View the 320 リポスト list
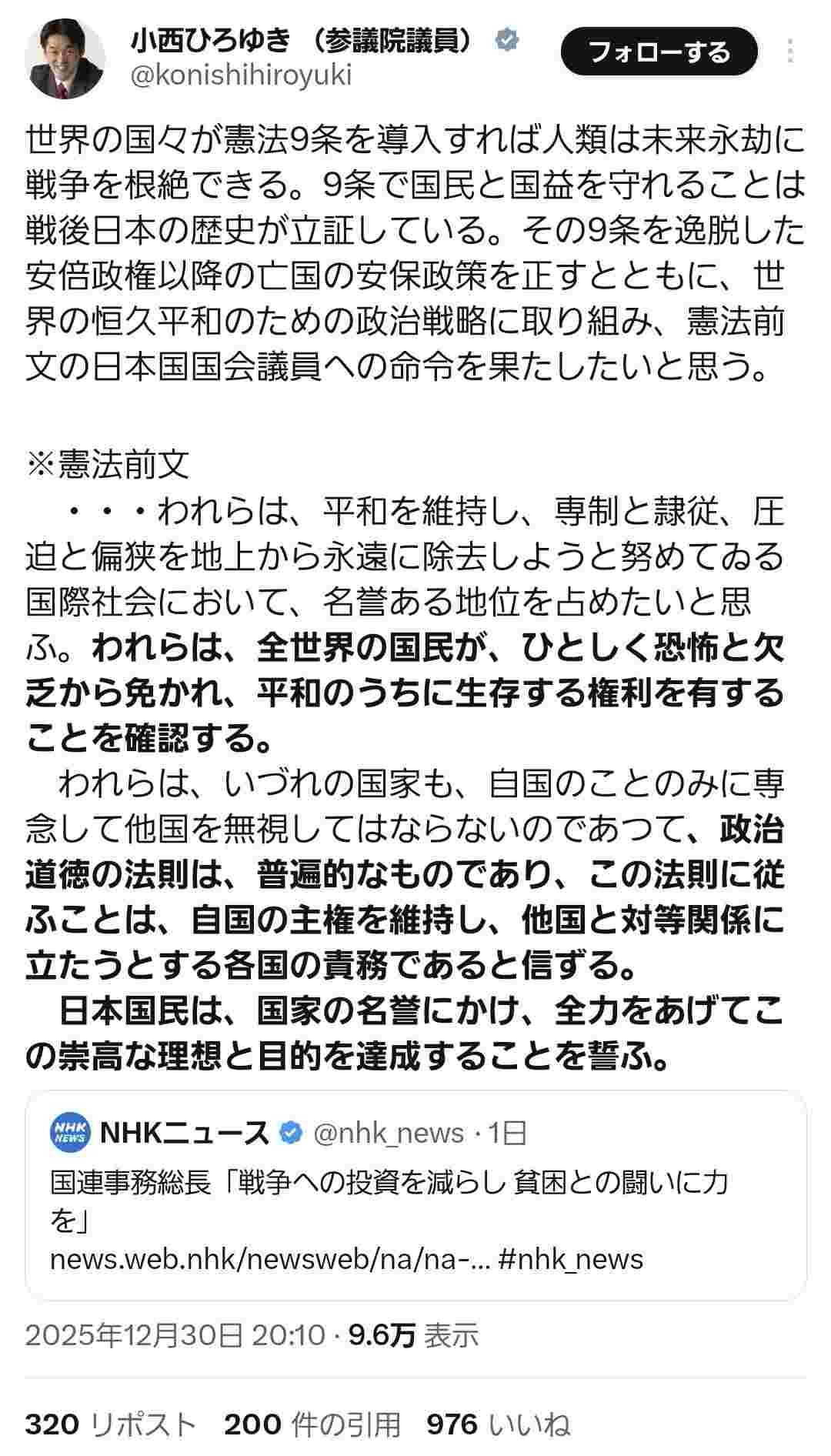The image size is (831, 1456). (110, 1424)
